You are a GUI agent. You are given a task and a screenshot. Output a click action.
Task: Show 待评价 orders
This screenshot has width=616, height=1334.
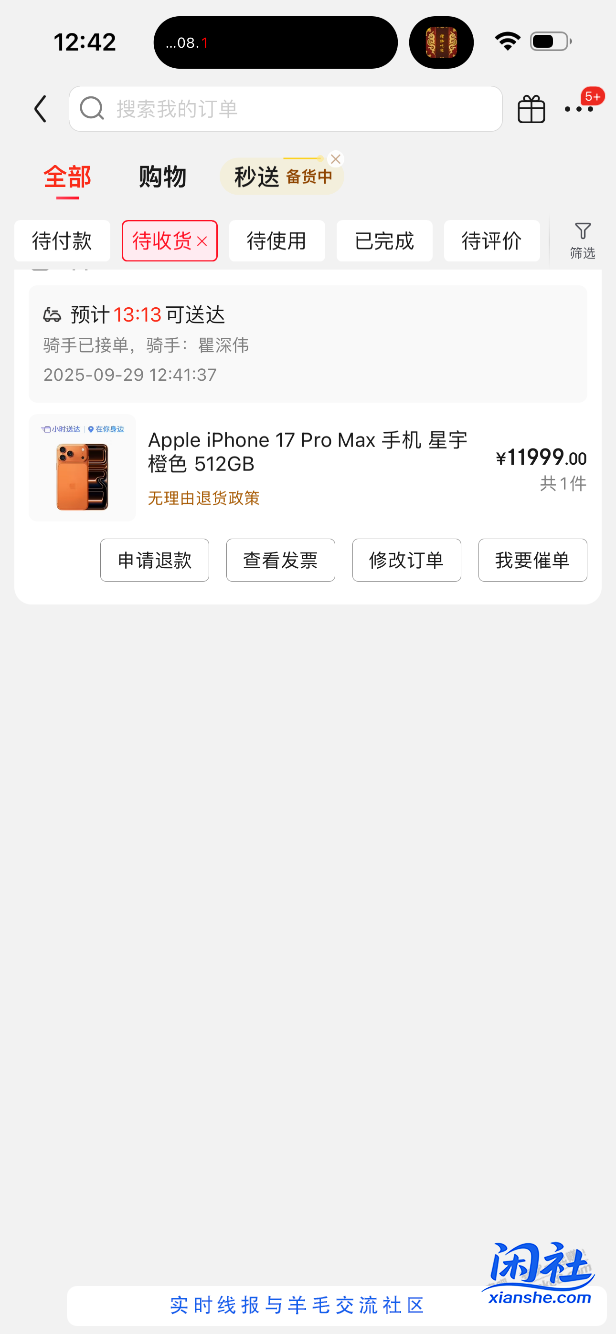coord(491,241)
